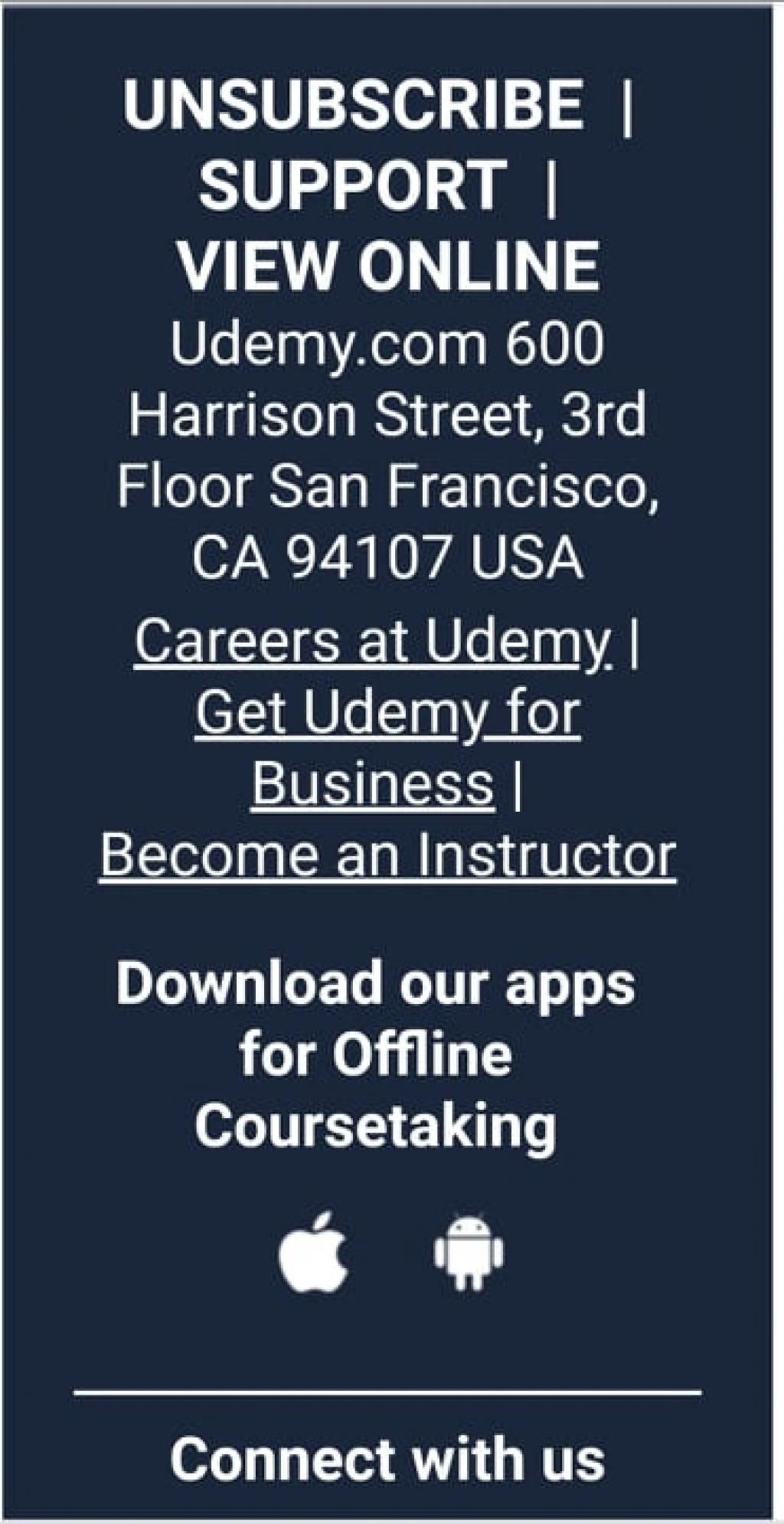Open VIEW ONLINE version of email
Screen dimensions: 784x1524
tap(389, 266)
